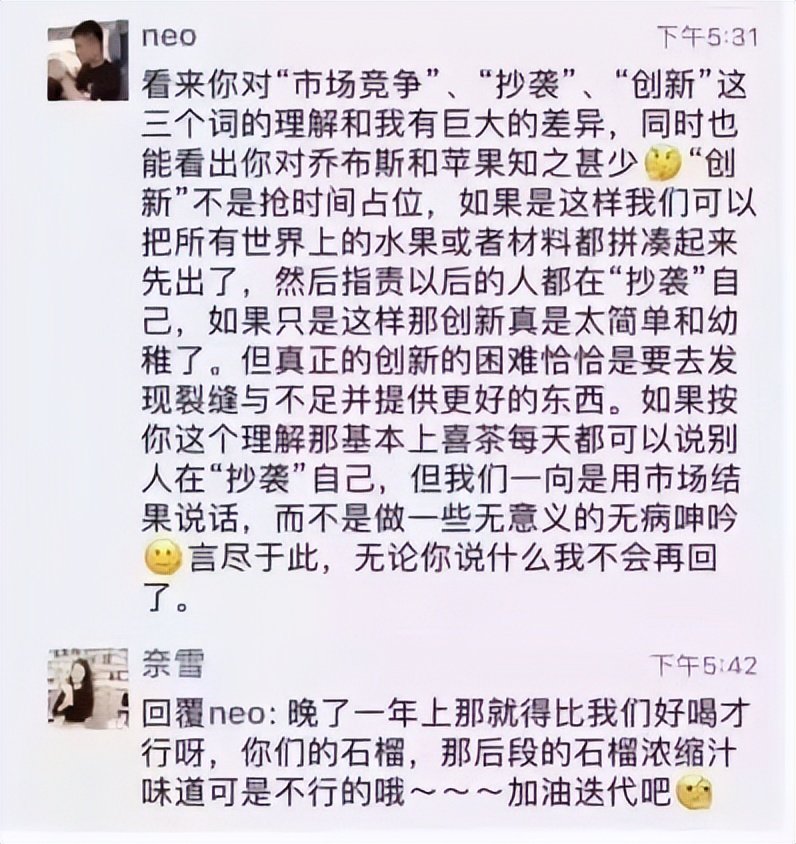Tap the username neo
The width and height of the screenshot is (796, 844).
[x=168, y=37]
